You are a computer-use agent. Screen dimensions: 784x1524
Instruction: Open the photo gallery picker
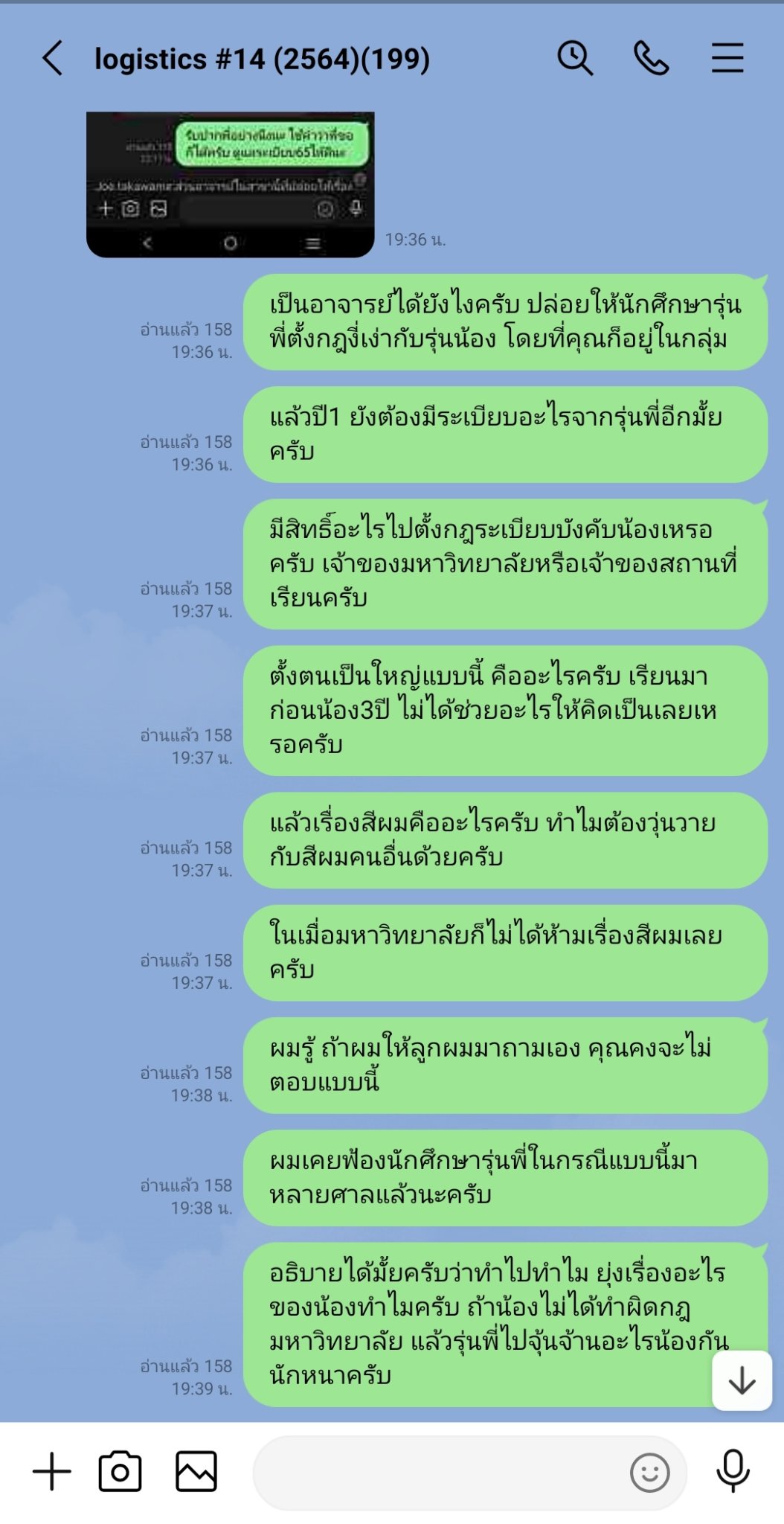pyautogui.click(x=196, y=1472)
